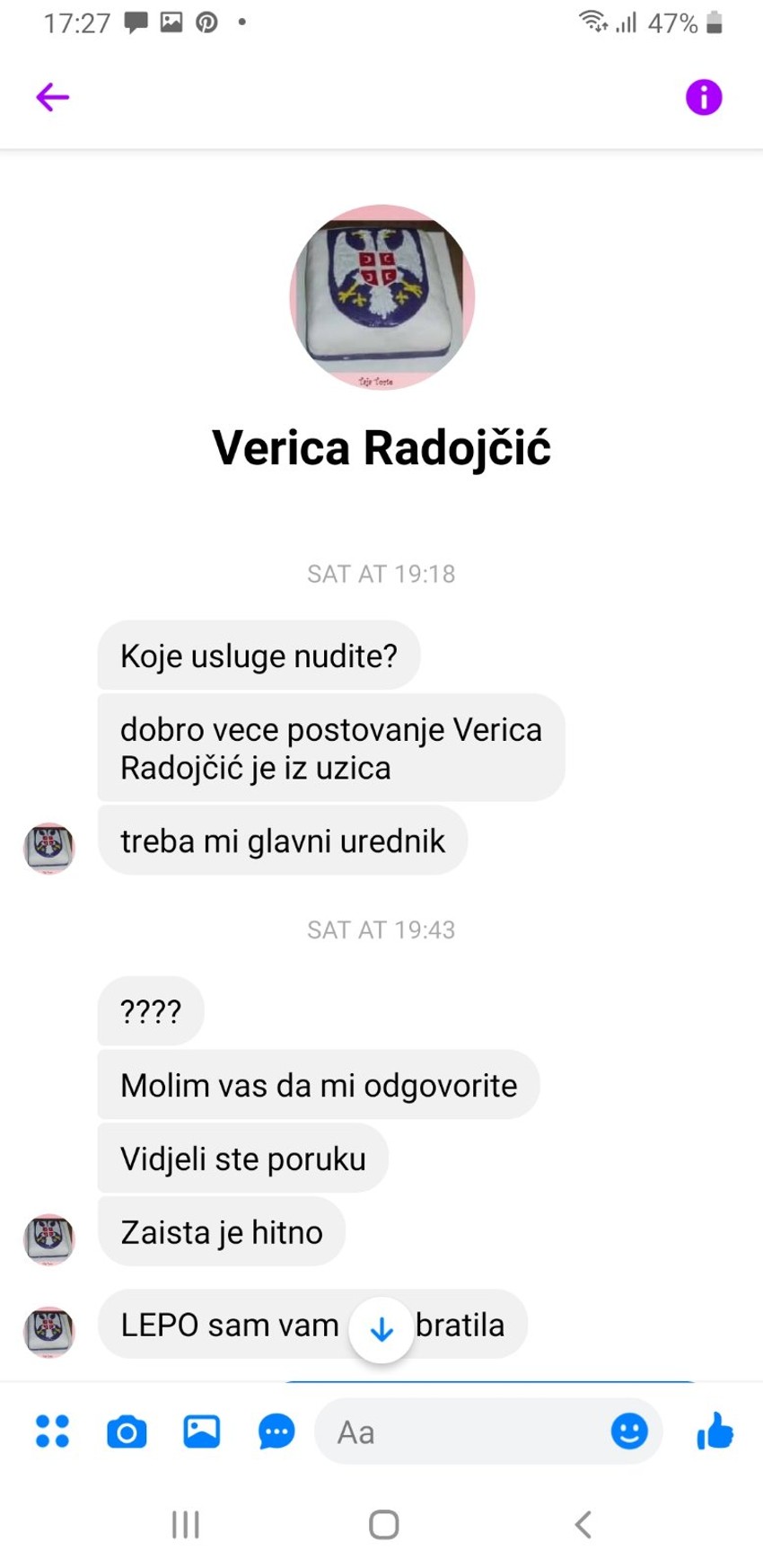Send a thumbs-up like
Viewport: 763px width, 1568px height.
tap(715, 1431)
